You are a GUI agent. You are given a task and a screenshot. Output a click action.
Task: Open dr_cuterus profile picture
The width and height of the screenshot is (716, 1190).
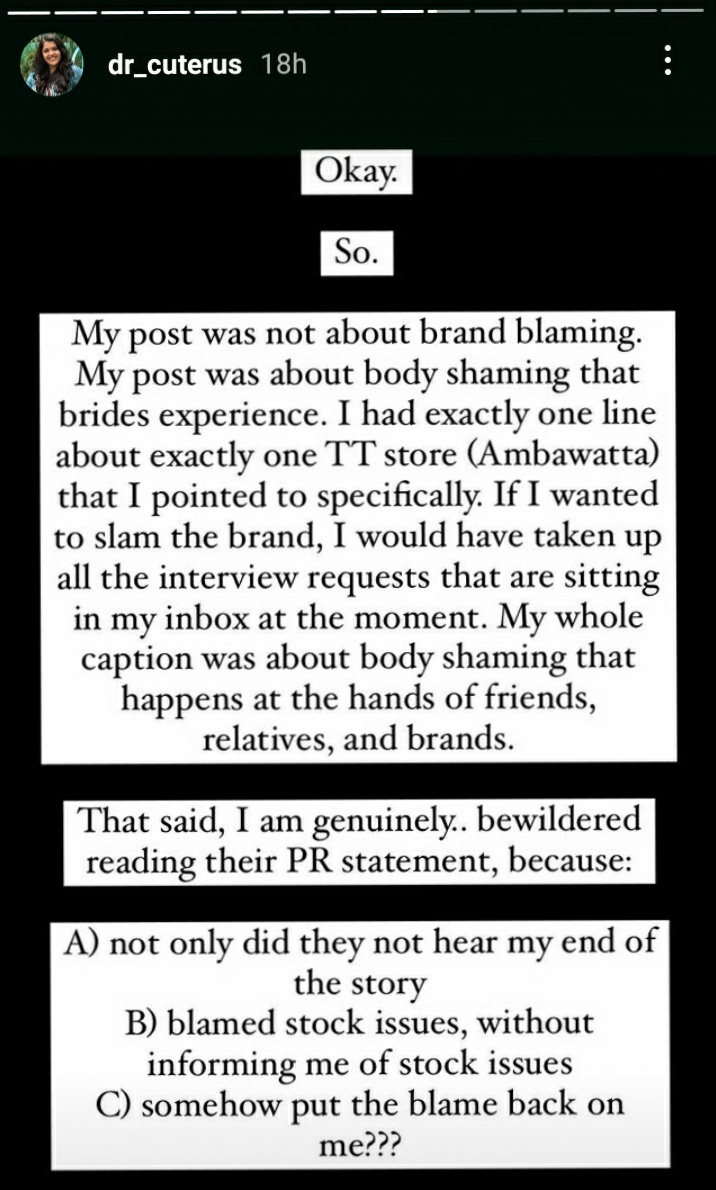point(52,65)
